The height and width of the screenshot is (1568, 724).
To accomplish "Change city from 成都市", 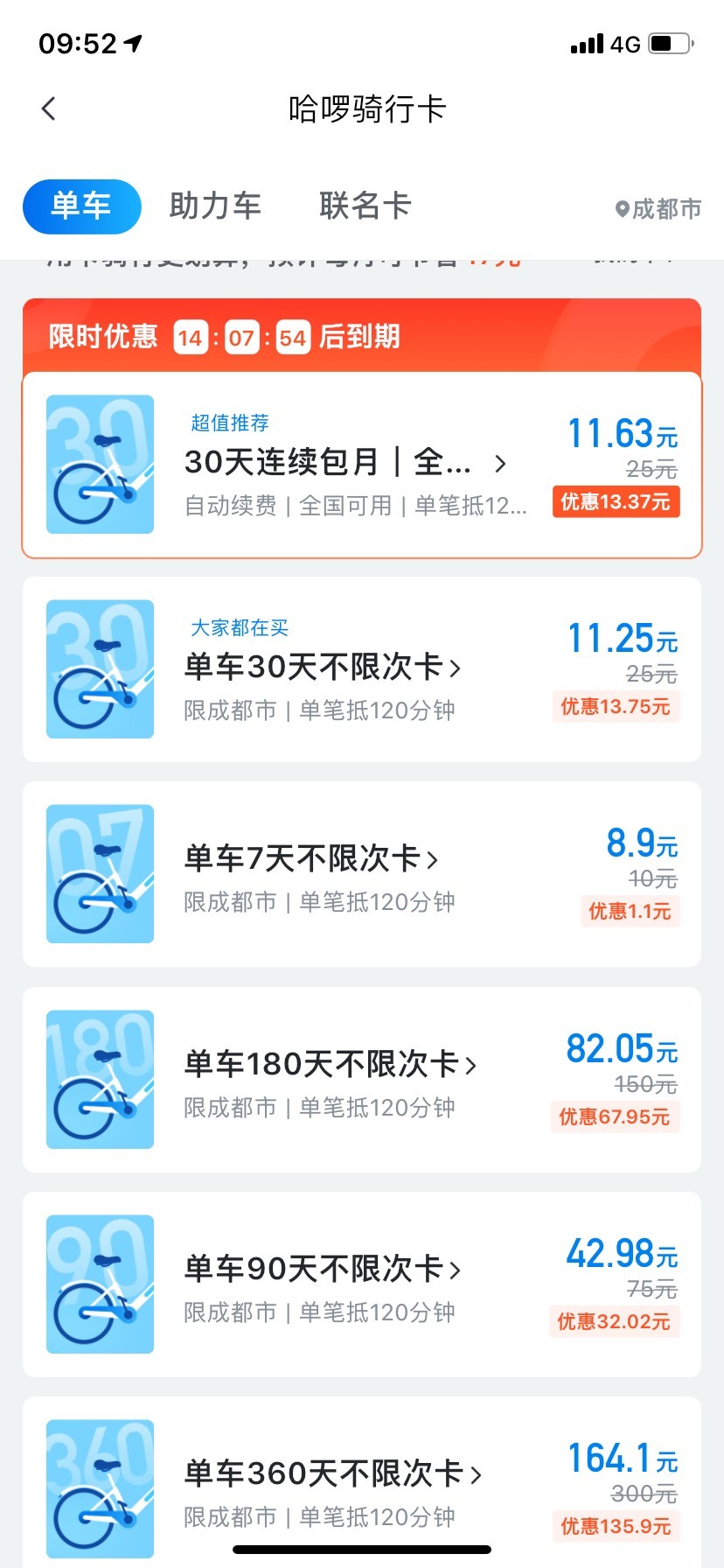I will coord(658,209).
